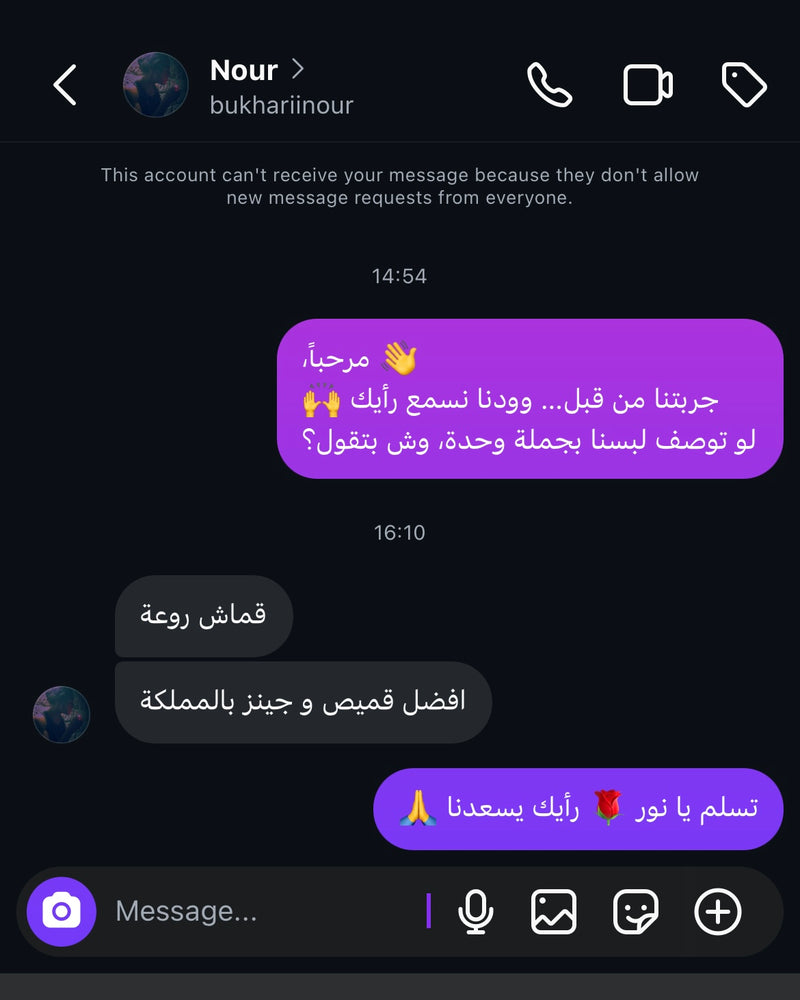Open the photo gallery picker
Image resolution: width=800 pixels, height=1000 pixels.
pos(554,911)
